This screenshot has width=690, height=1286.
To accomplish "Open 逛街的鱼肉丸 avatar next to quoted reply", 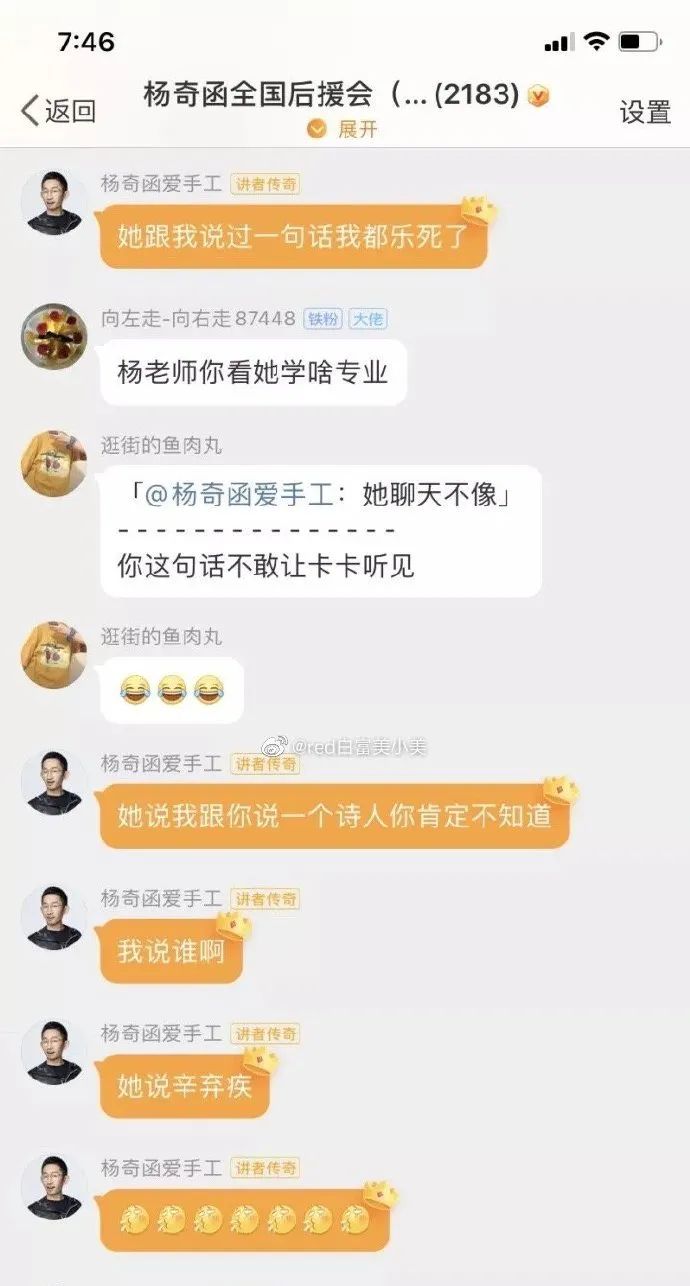I will point(54,464).
